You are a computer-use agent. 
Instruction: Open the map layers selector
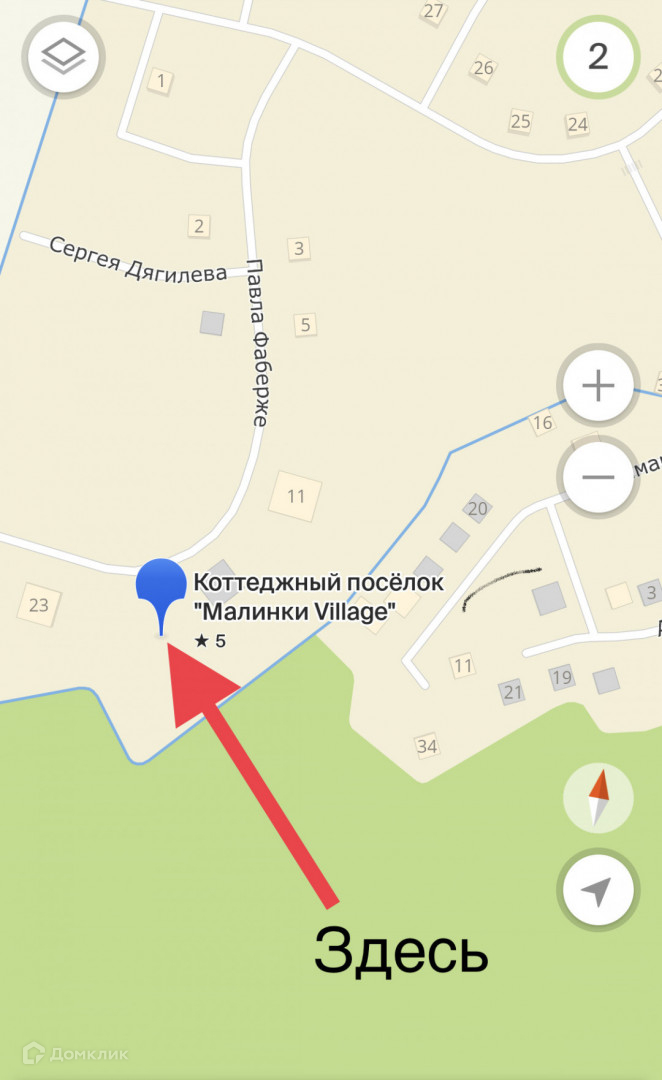click(x=63, y=55)
